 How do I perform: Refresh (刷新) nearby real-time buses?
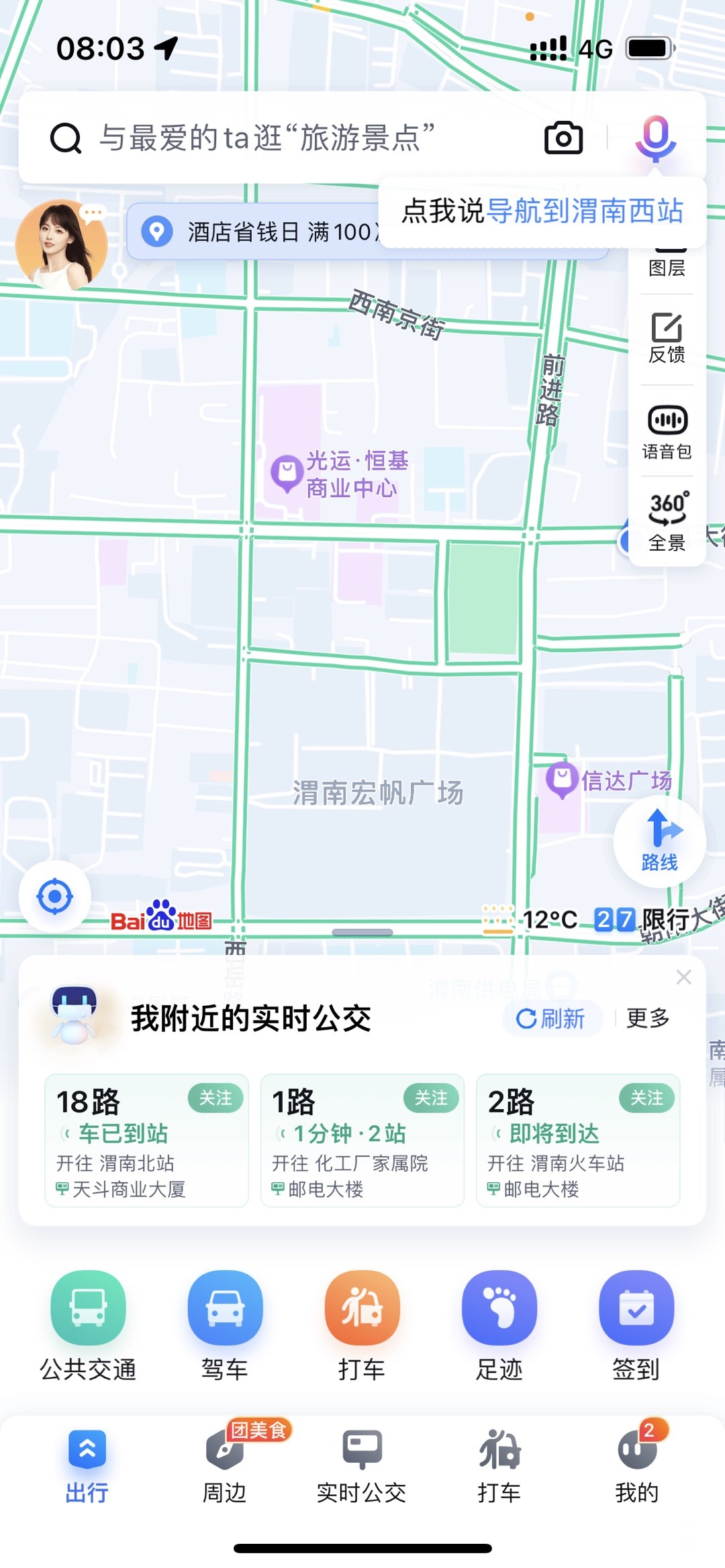552,1018
